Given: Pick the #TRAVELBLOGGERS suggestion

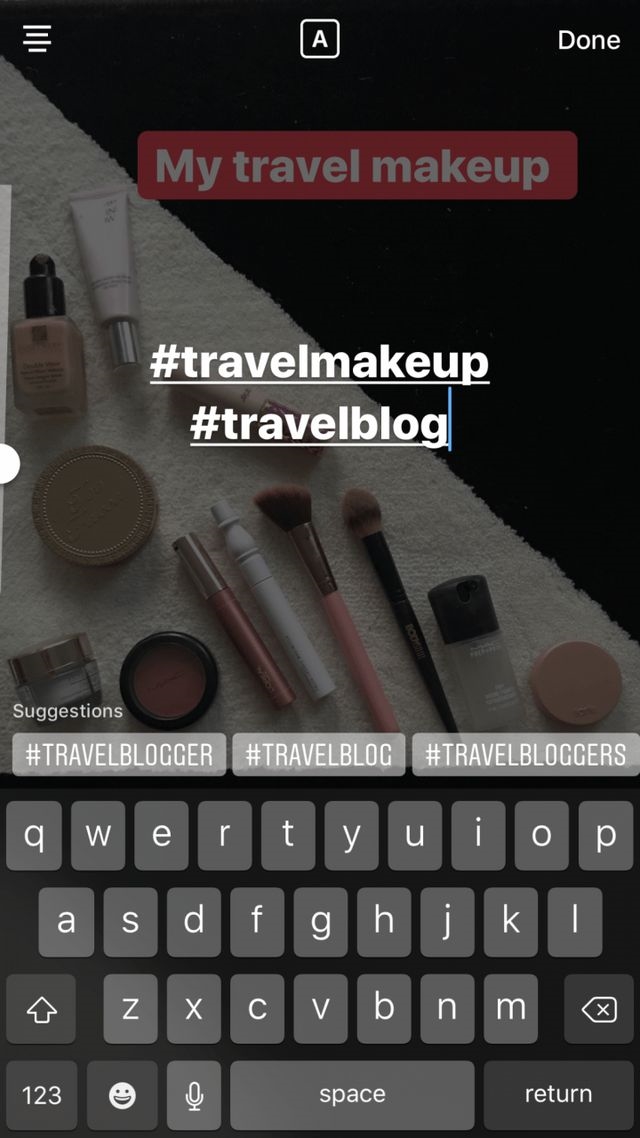Looking at the screenshot, I should (x=525, y=755).
